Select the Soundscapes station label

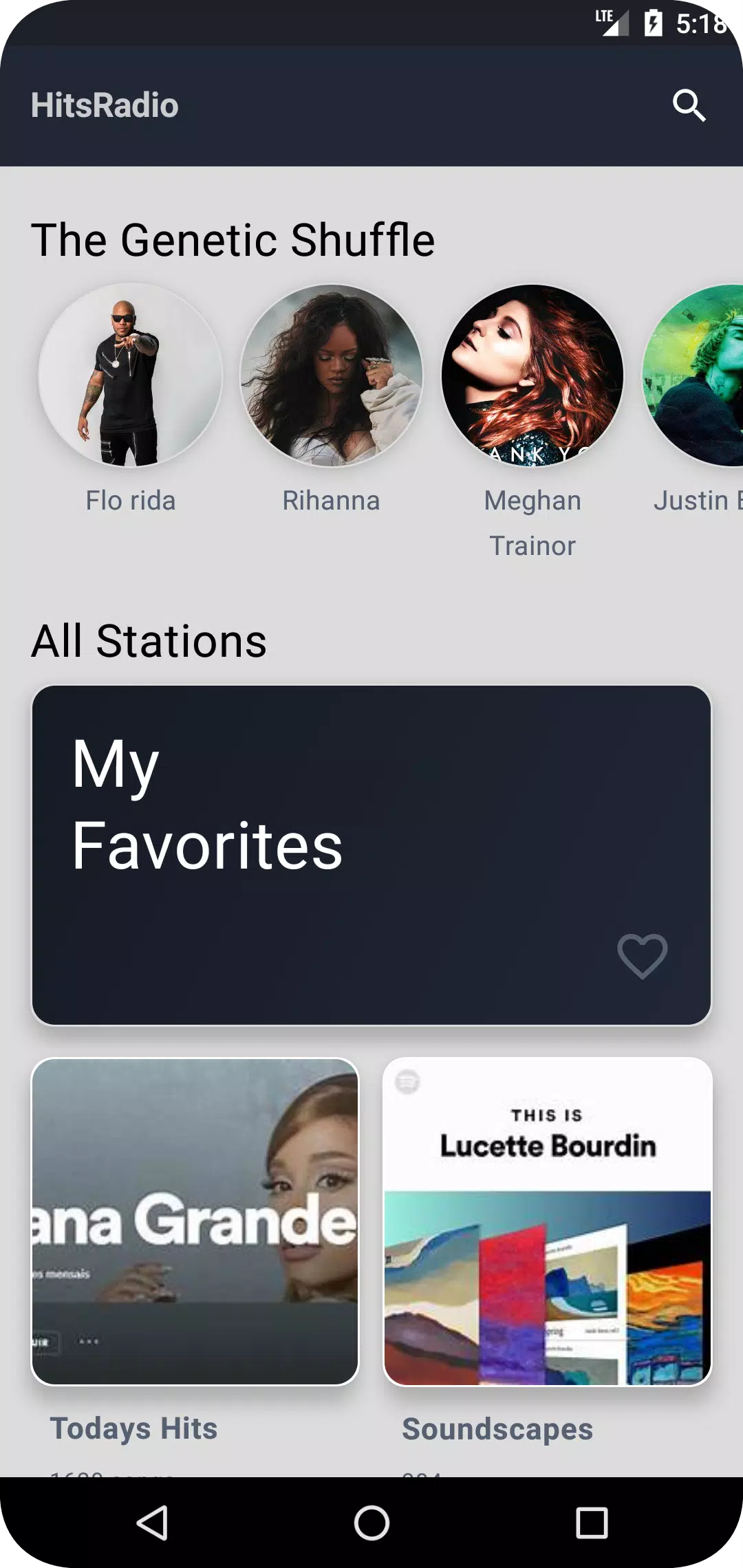point(497,1428)
